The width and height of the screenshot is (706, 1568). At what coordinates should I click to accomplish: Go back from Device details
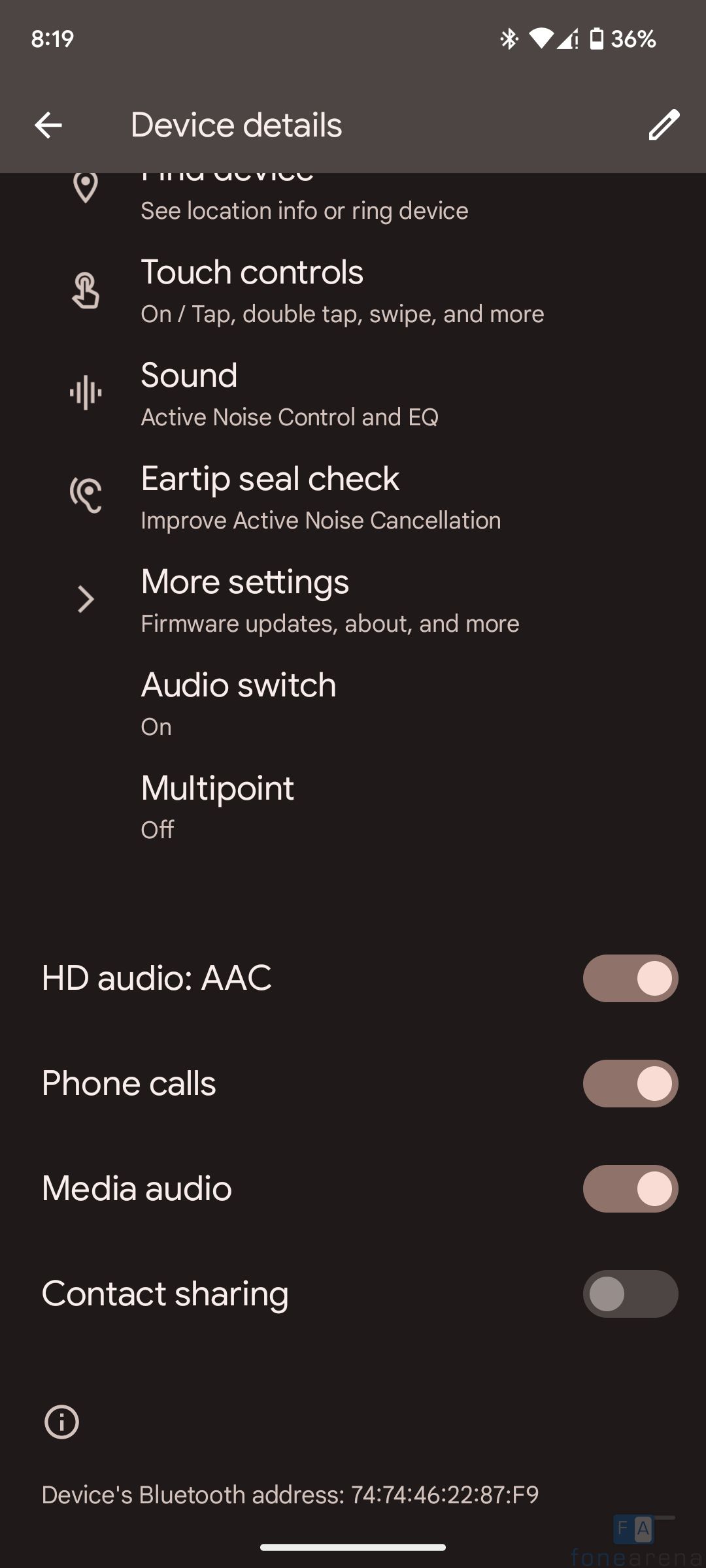[48, 125]
